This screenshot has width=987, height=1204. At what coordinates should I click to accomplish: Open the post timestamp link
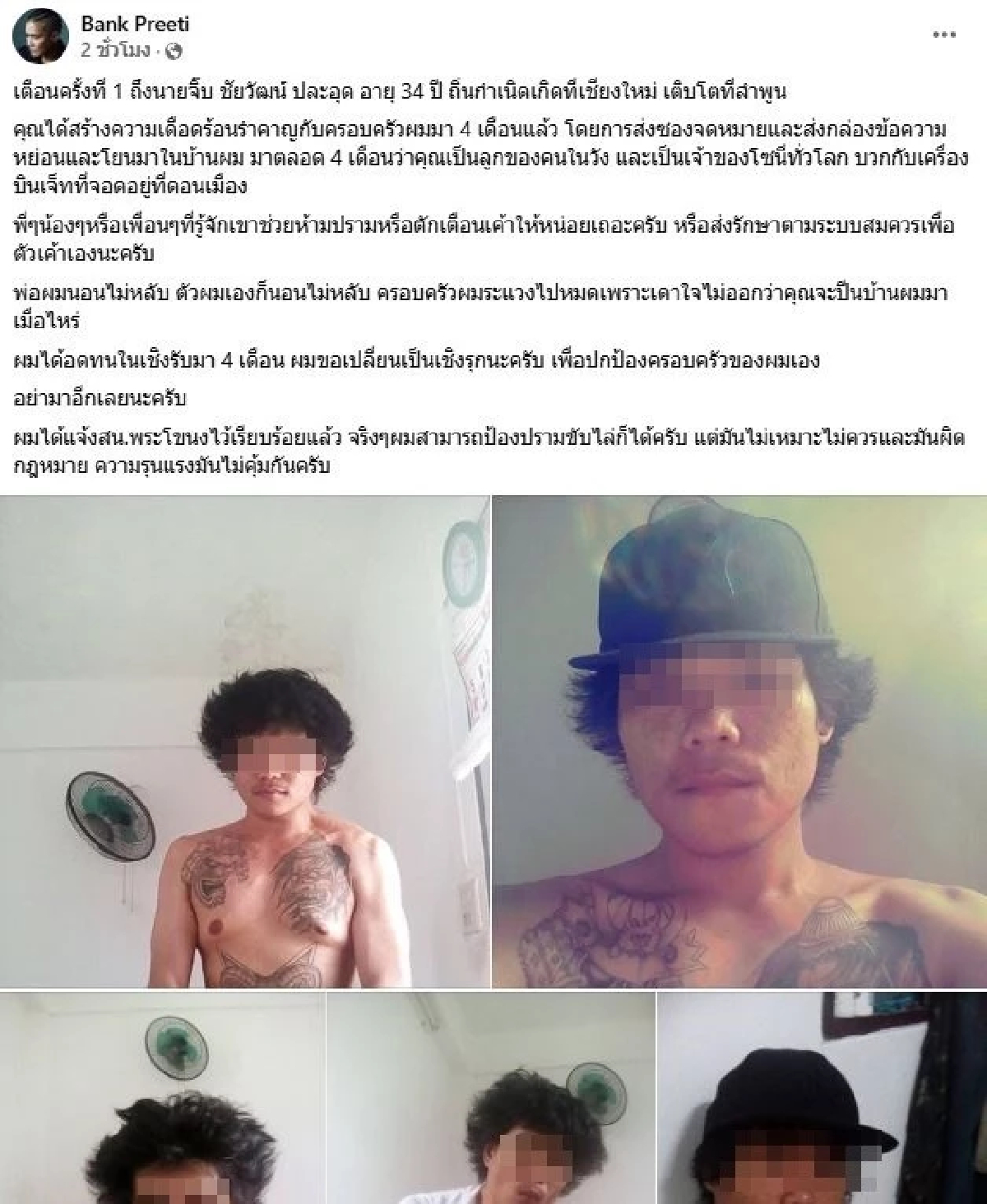pyautogui.click(x=115, y=51)
